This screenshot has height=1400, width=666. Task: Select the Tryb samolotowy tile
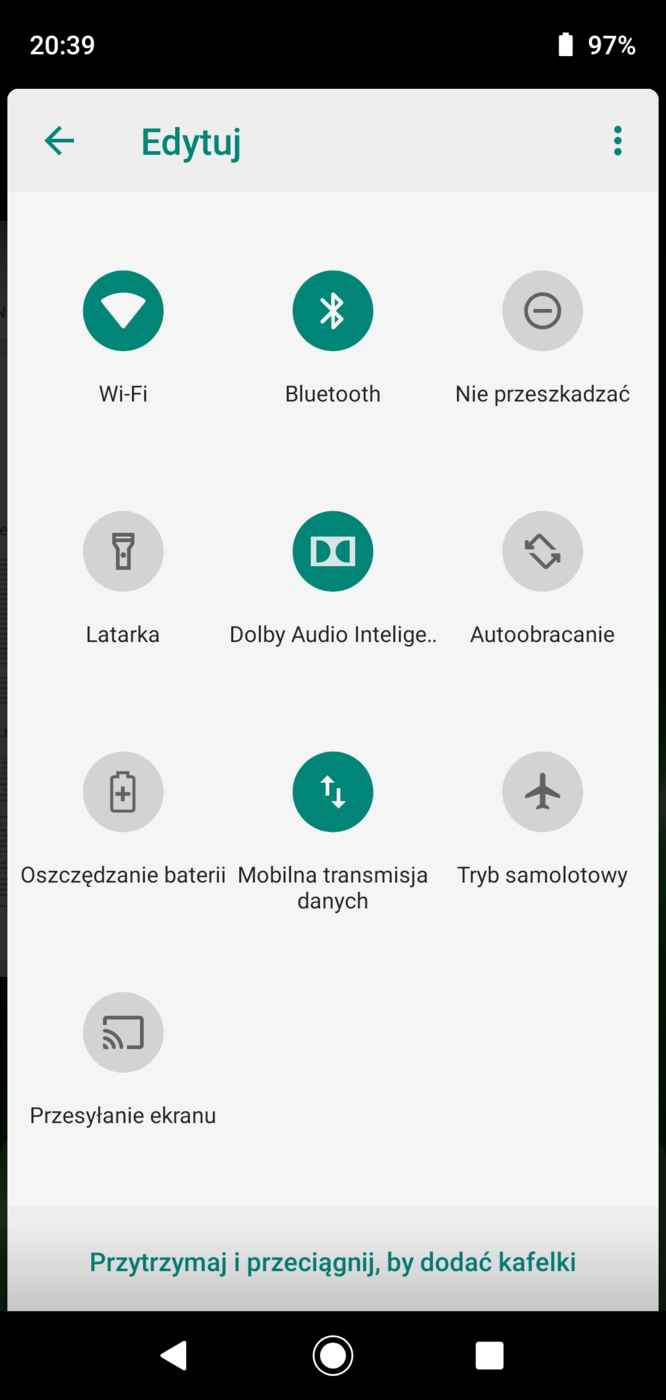[x=542, y=791]
